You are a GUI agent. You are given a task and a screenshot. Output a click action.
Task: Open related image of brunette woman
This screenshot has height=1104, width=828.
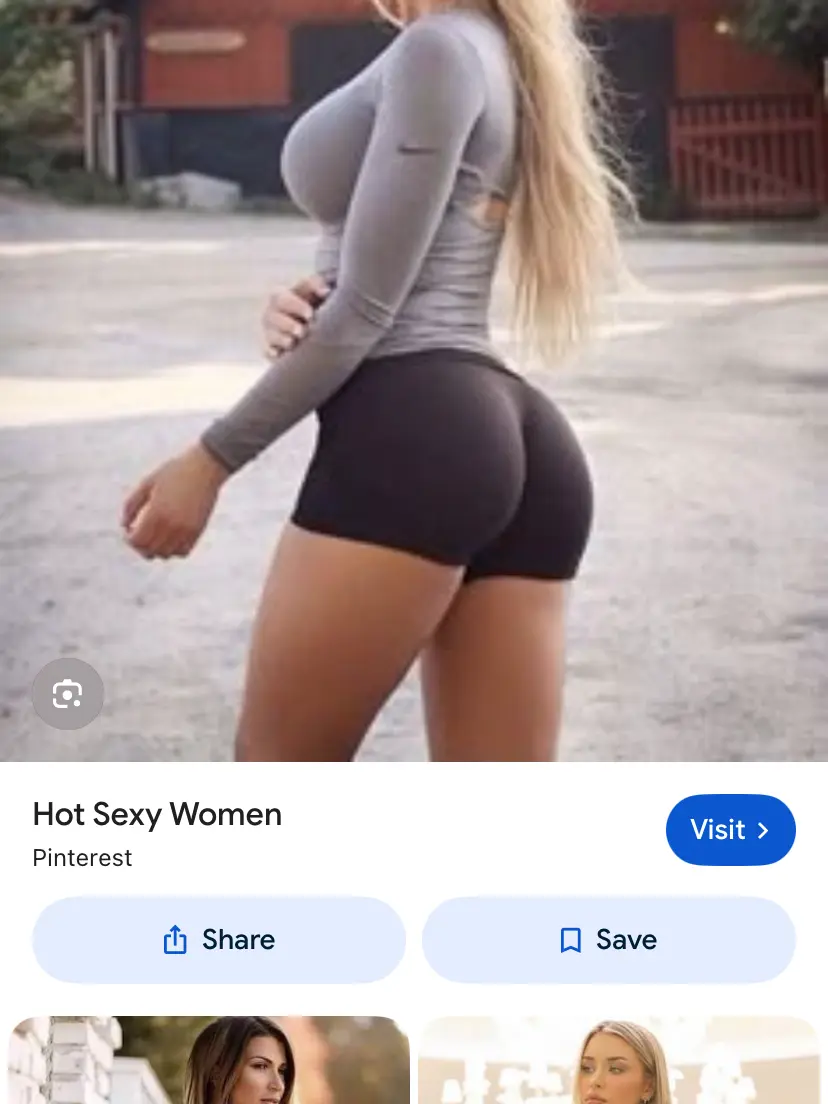(x=209, y=1060)
